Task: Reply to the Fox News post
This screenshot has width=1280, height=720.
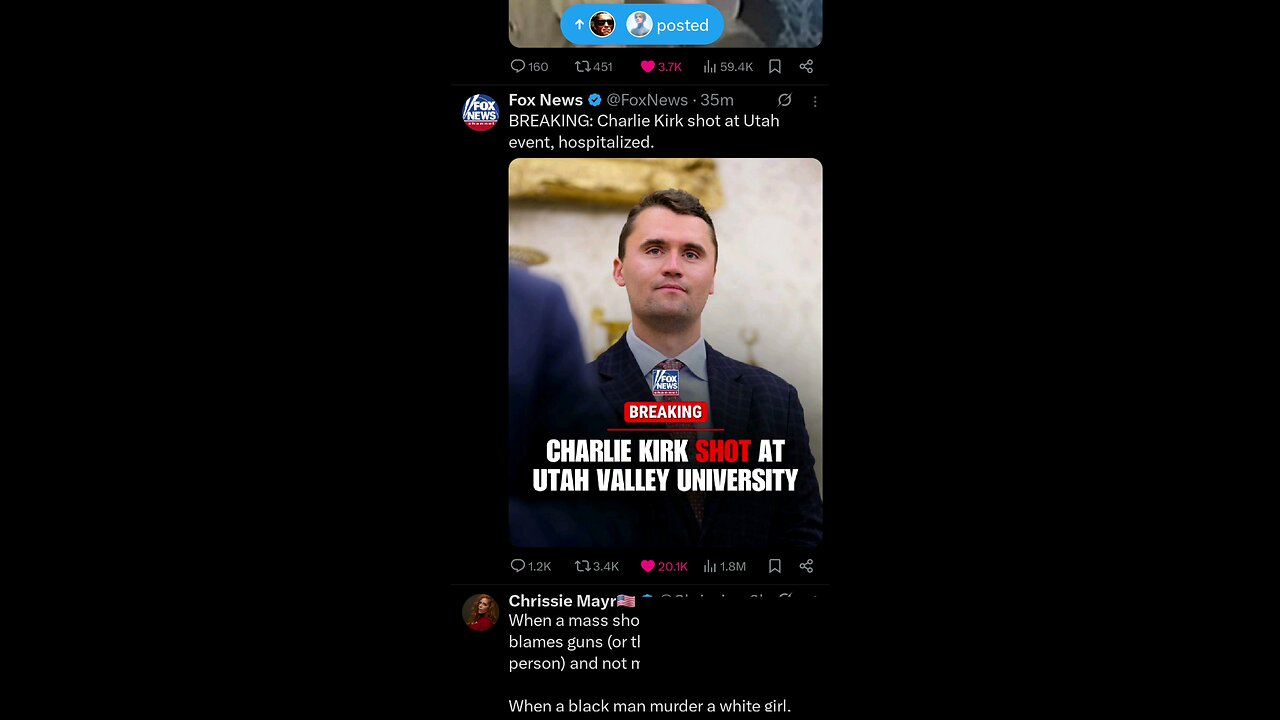Action: [518, 566]
